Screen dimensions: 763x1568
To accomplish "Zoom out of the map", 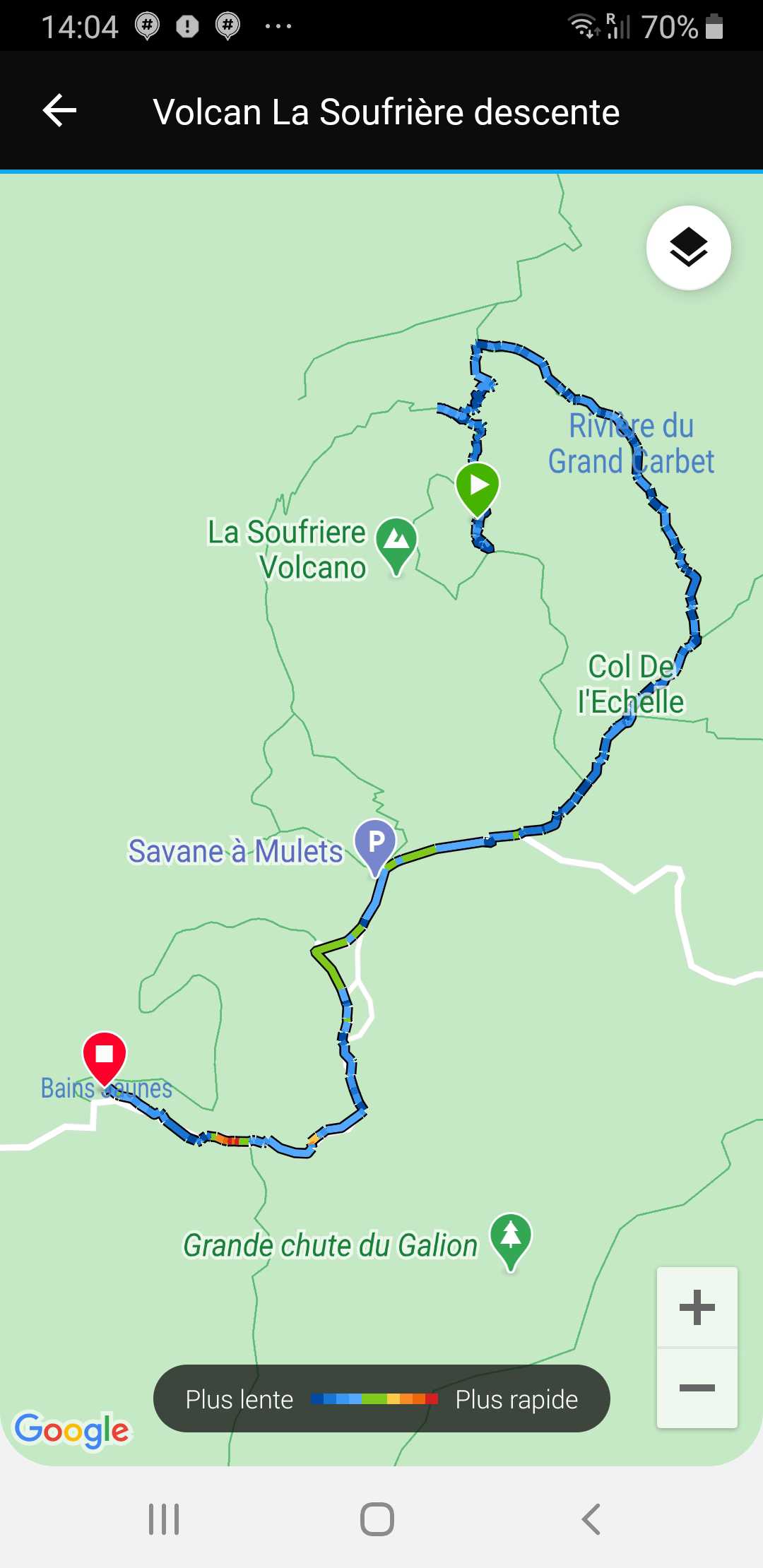I will 697,1388.
